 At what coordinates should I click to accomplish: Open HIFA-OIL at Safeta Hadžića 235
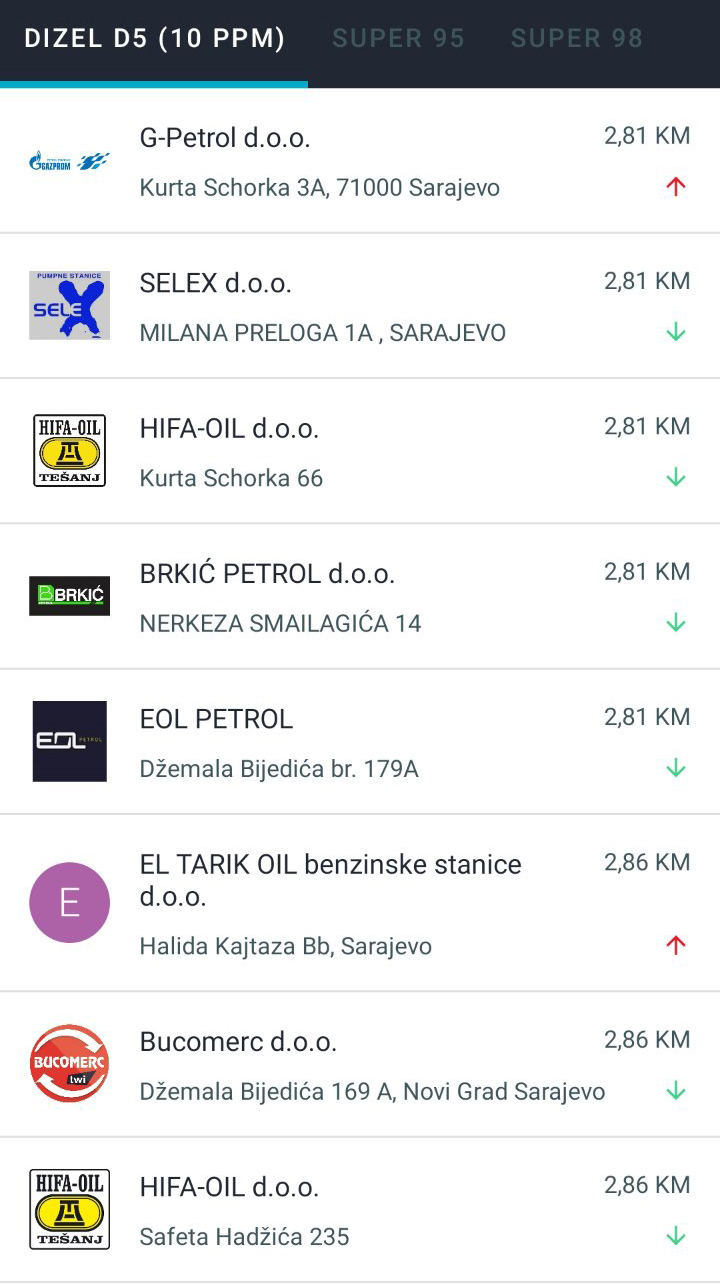[360, 1209]
